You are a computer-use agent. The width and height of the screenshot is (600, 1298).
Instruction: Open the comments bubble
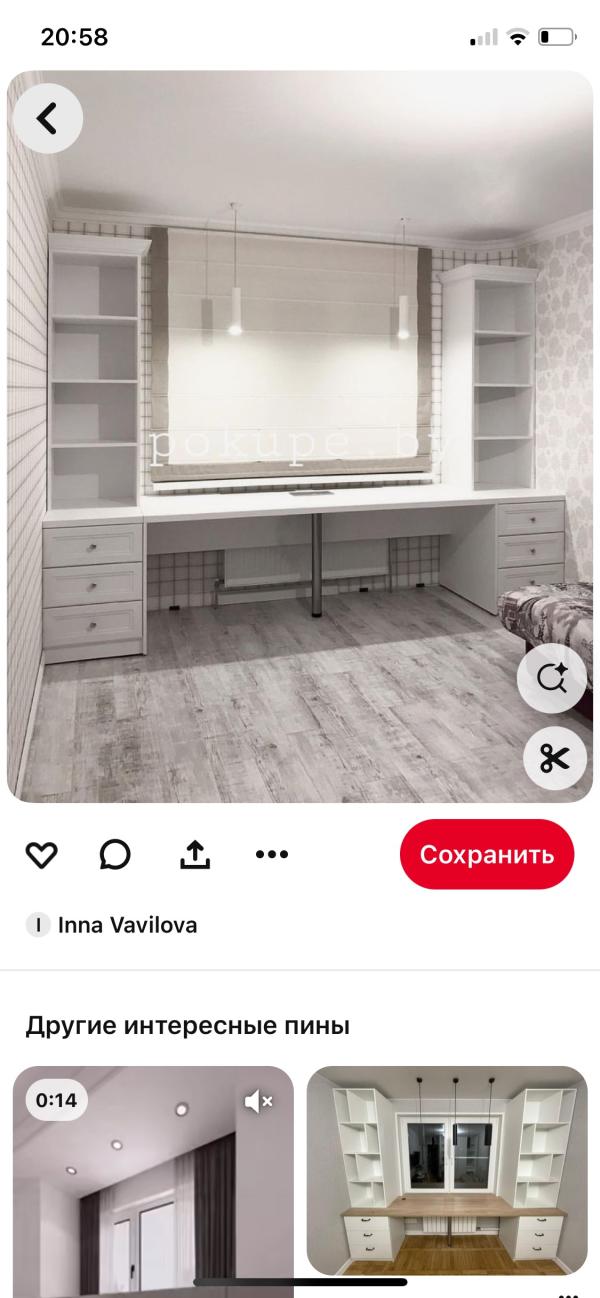115,854
